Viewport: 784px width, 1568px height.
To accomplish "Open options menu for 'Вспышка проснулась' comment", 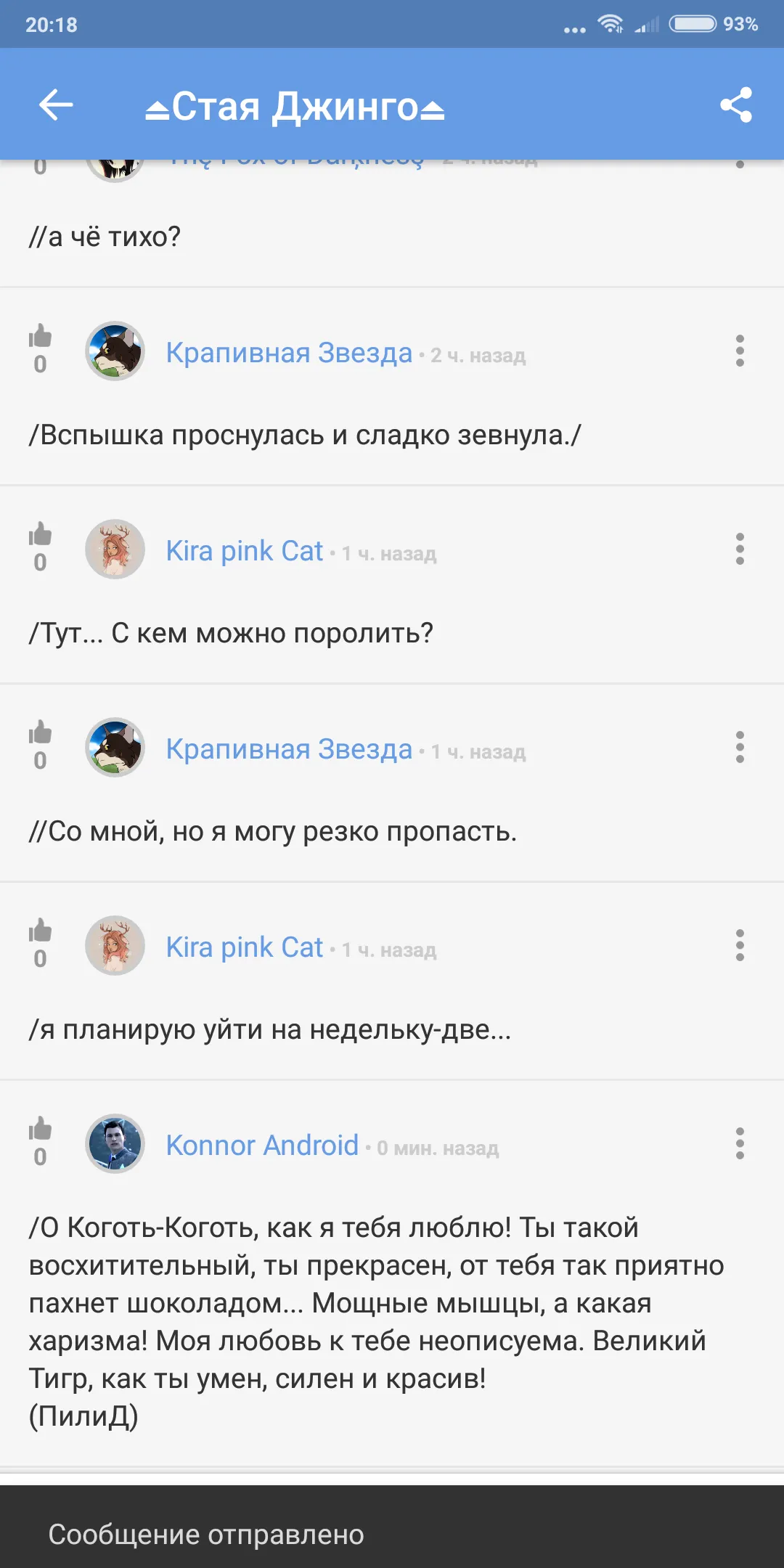I will (740, 351).
